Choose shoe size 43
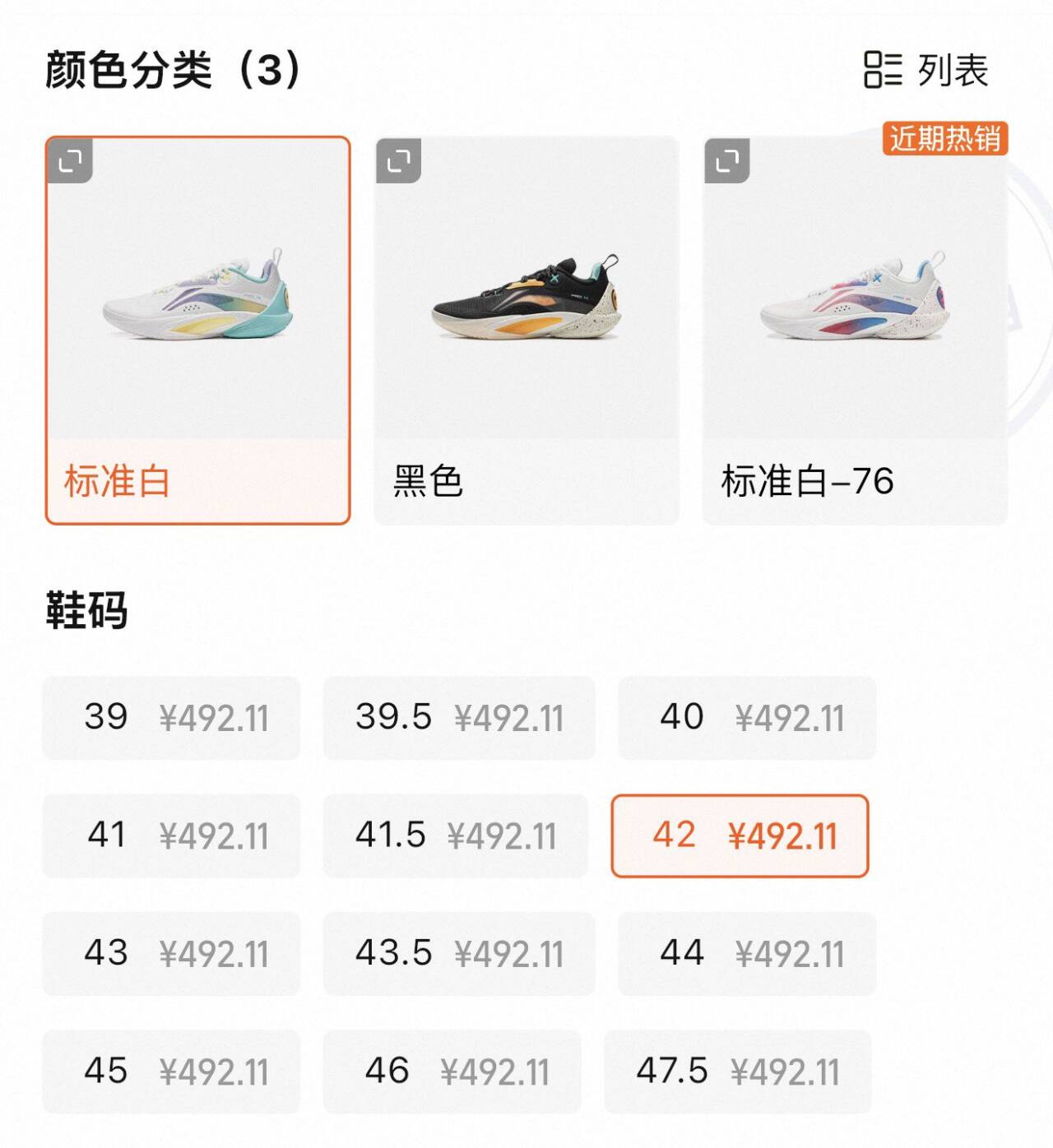Image resolution: width=1053 pixels, height=1148 pixels. (x=171, y=954)
